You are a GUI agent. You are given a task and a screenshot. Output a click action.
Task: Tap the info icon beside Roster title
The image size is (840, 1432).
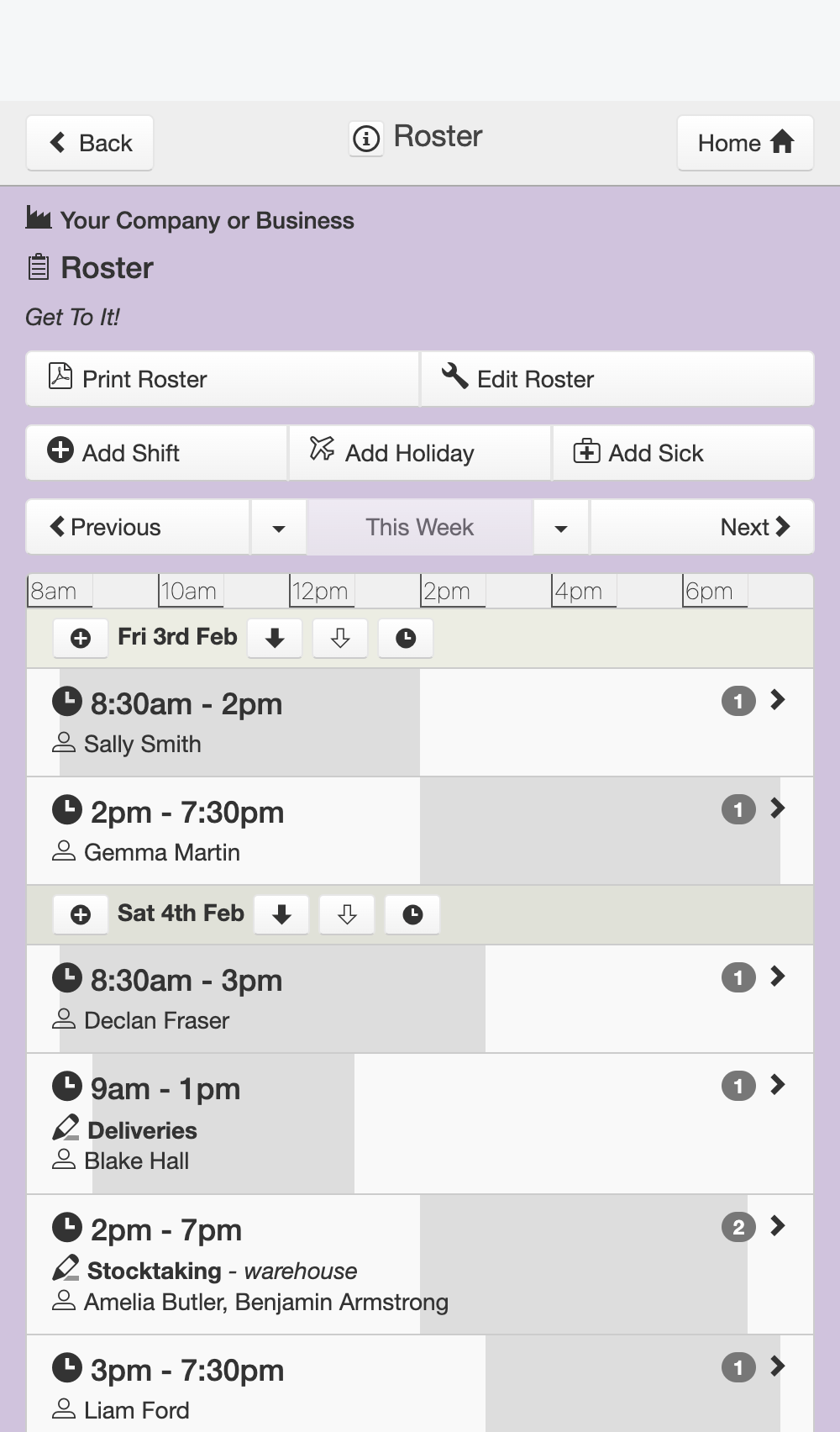tap(366, 138)
